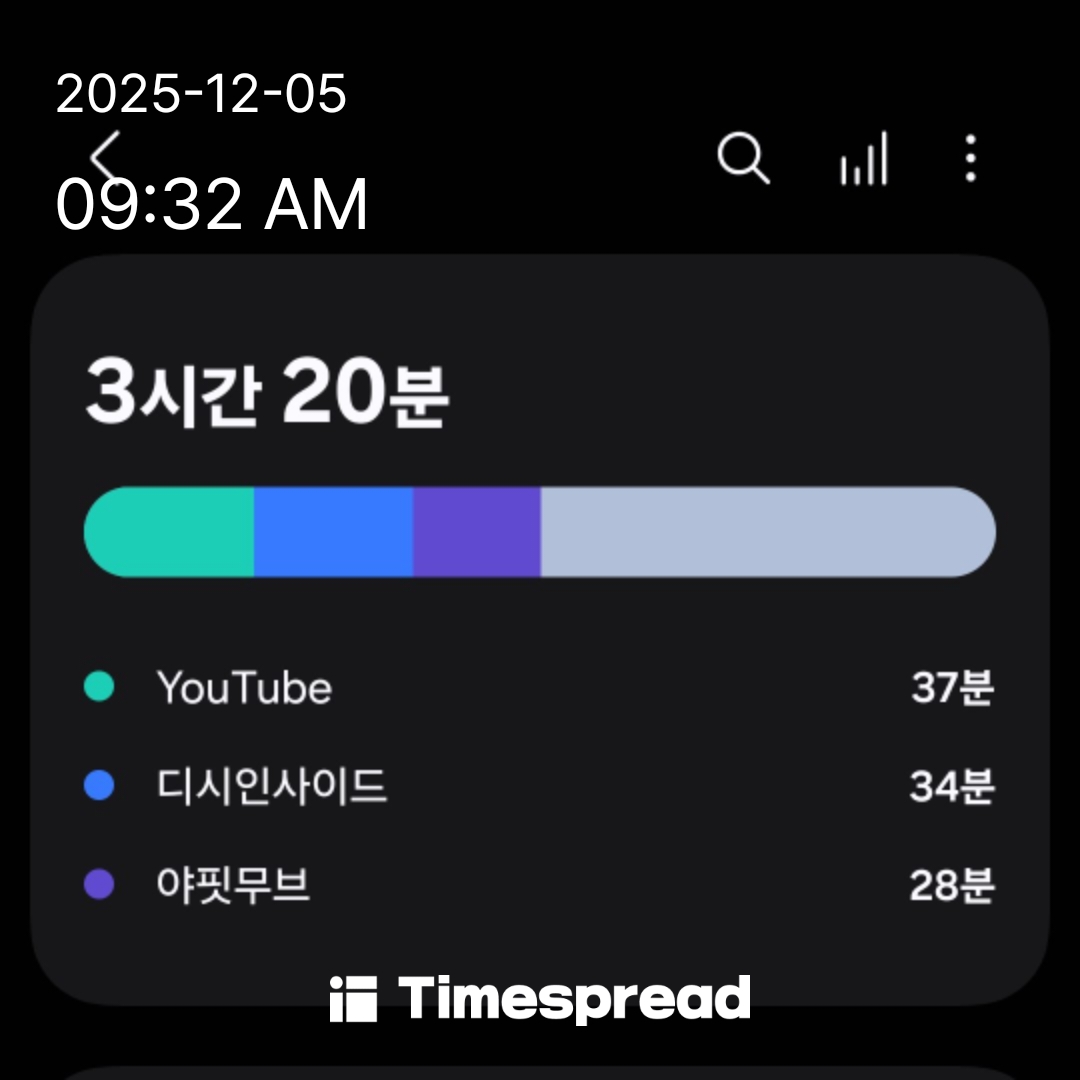Open the three-dot overflow menu
This screenshot has height=1080, width=1080.
click(x=970, y=159)
